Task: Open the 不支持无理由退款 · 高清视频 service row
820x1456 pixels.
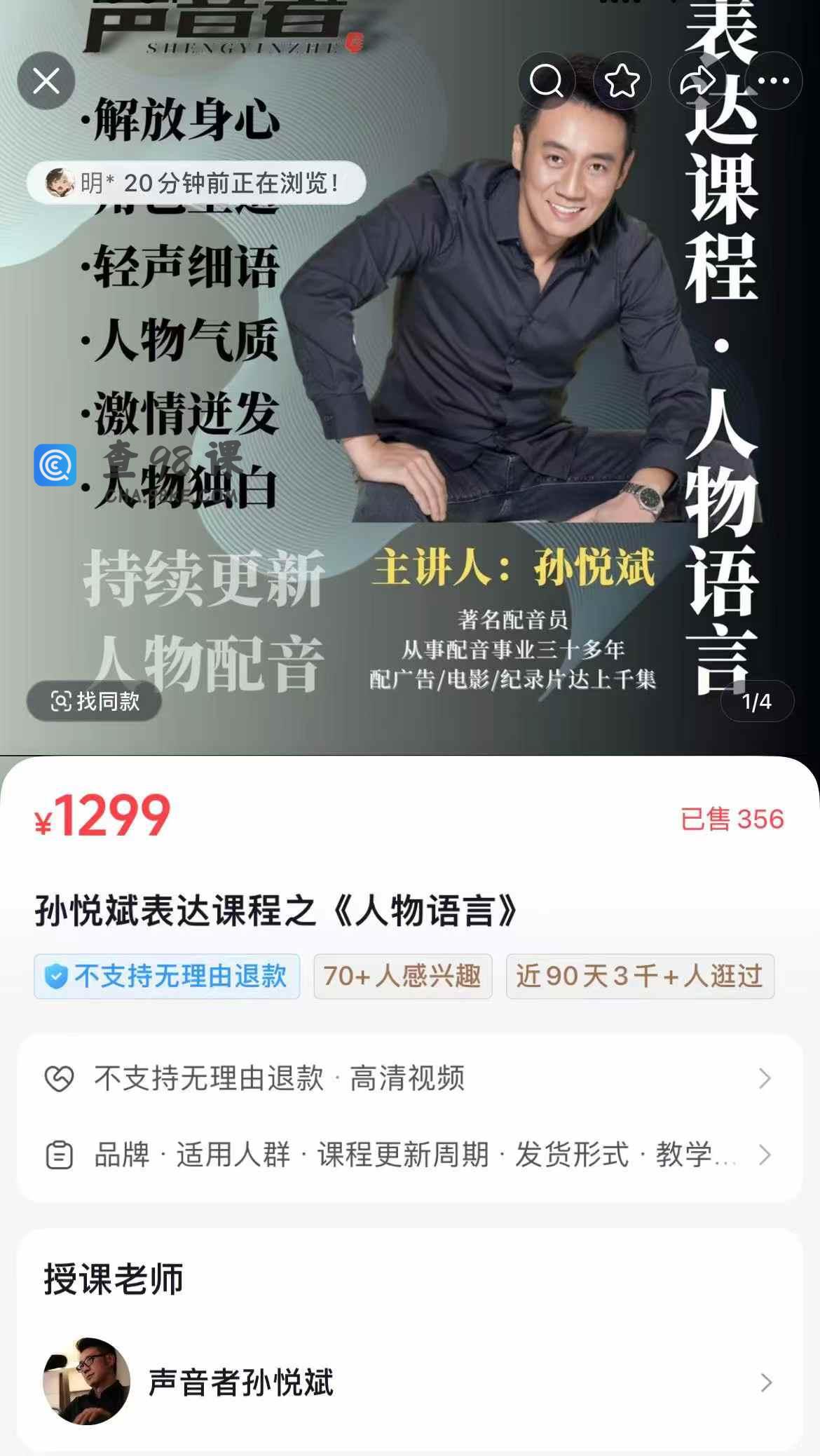Action: [409, 1078]
